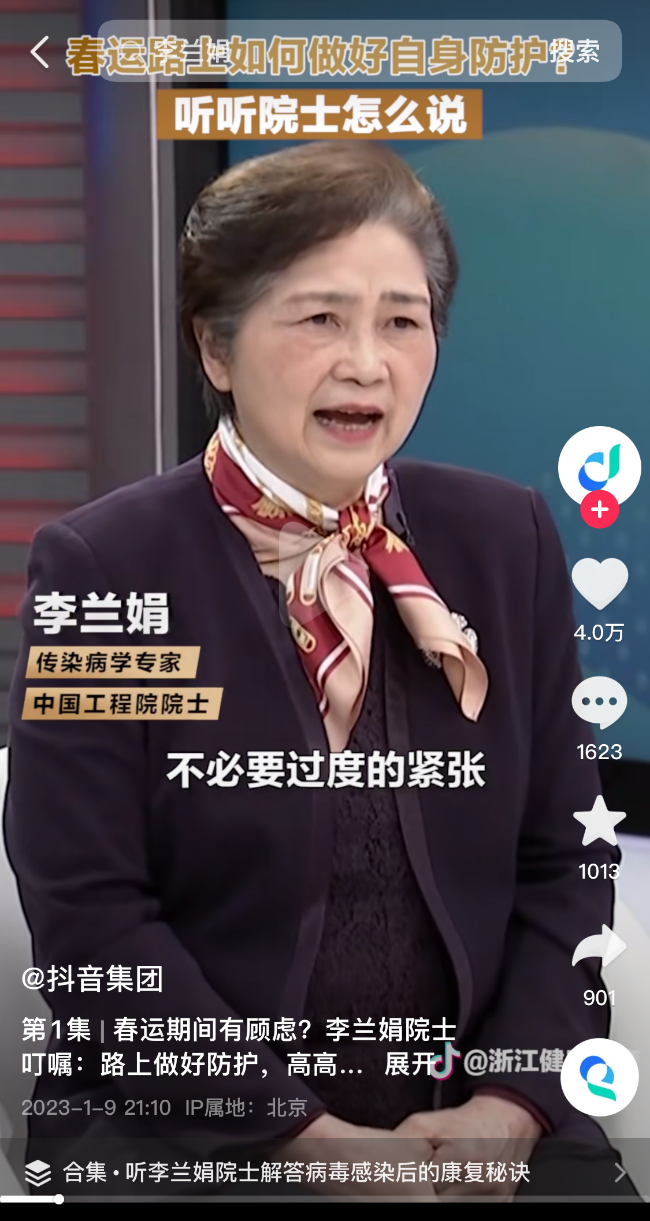Image resolution: width=650 pixels, height=1221 pixels.
Task: Jump to a point on the progress bar
Action: point(325,1199)
